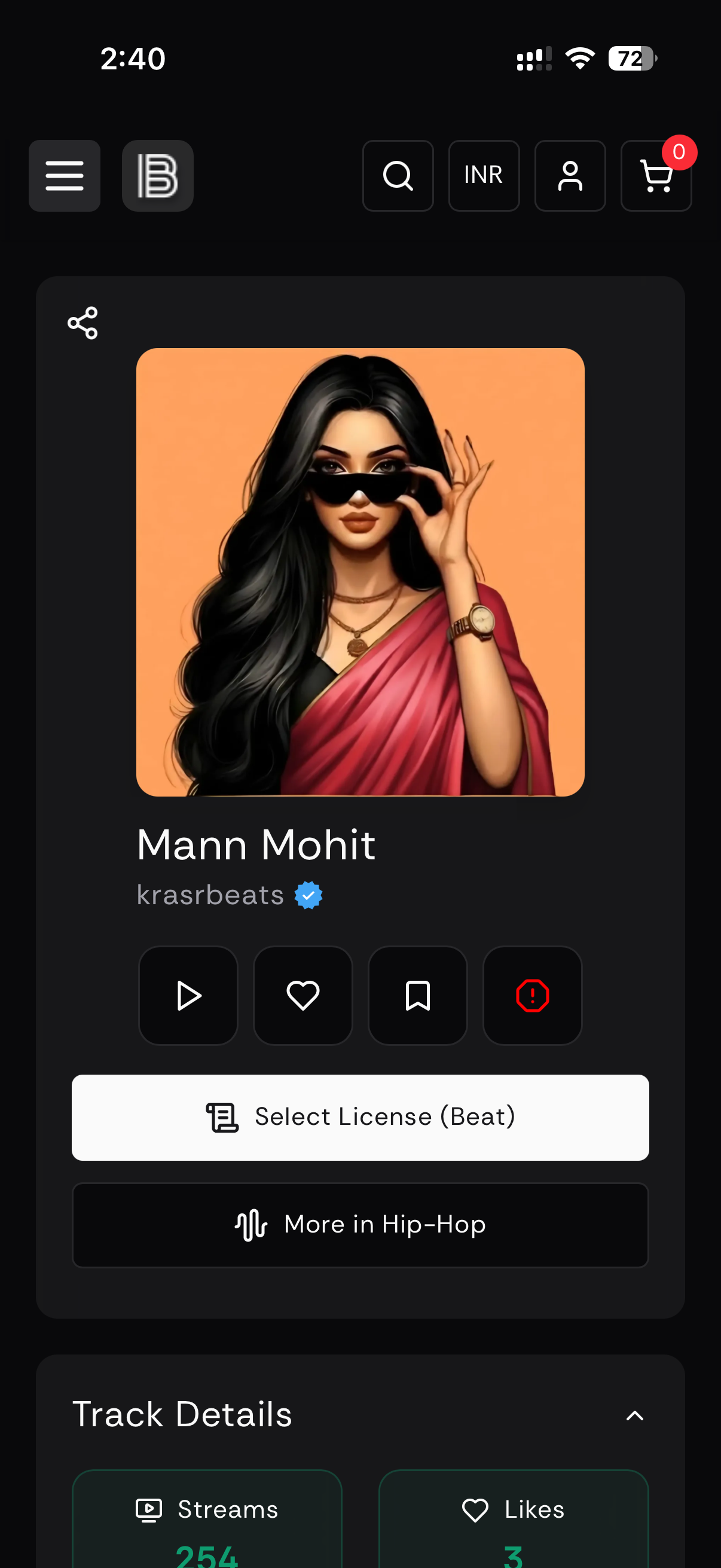721x1568 pixels.
Task: Like this track with the heart
Action: click(303, 996)
